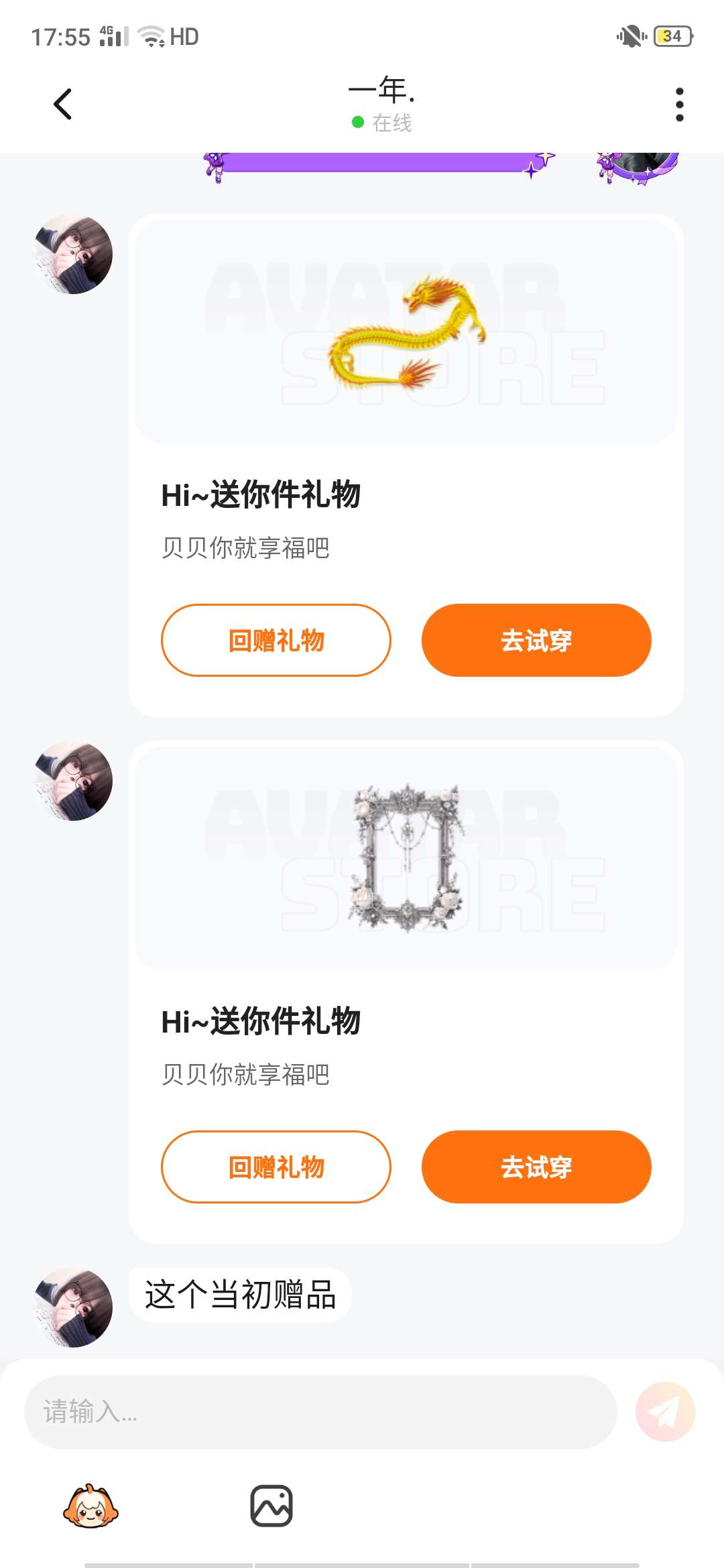
Task: Go back from the chat with 一年.
Action: tap(63, 105)
